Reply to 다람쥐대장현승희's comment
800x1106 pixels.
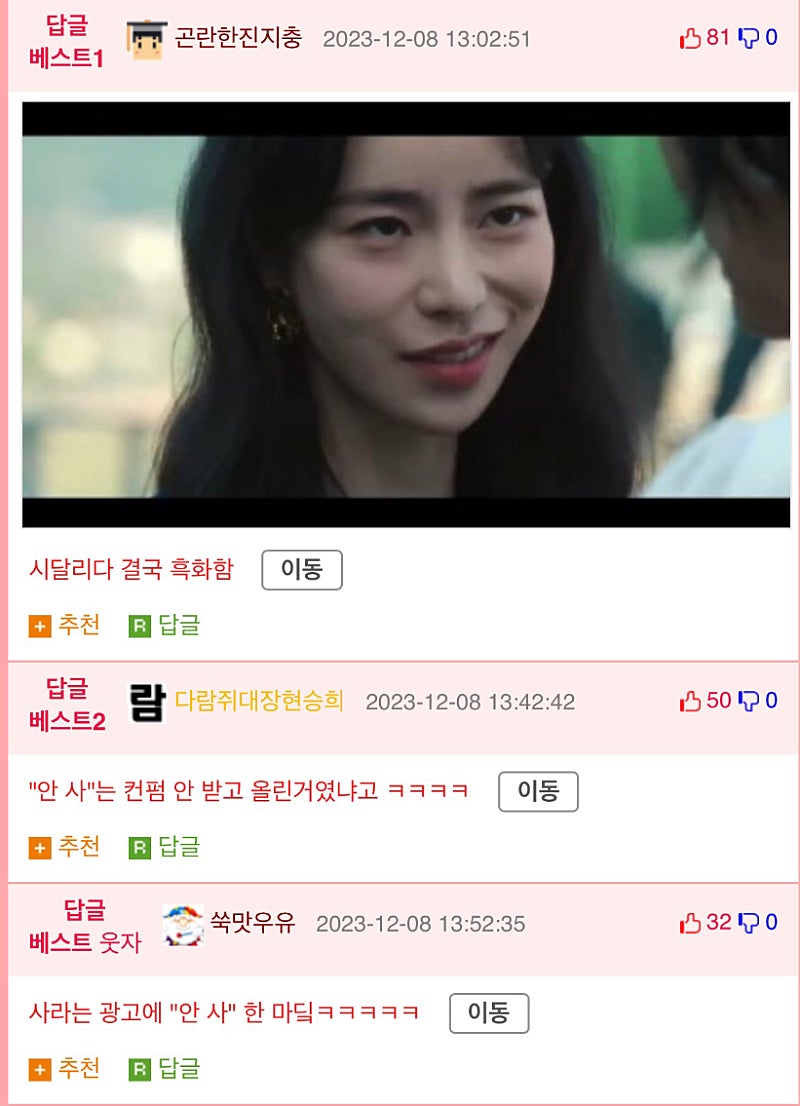click(x=166, y=848)
